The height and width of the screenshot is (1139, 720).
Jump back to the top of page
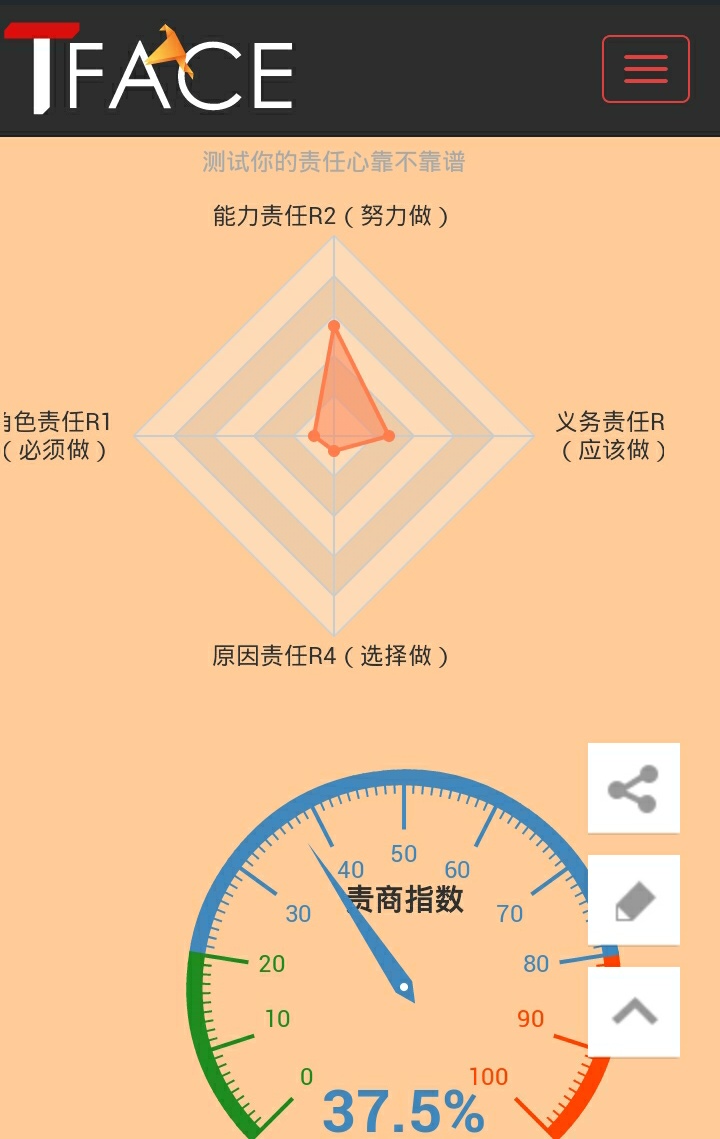(x=633, y=1012)
